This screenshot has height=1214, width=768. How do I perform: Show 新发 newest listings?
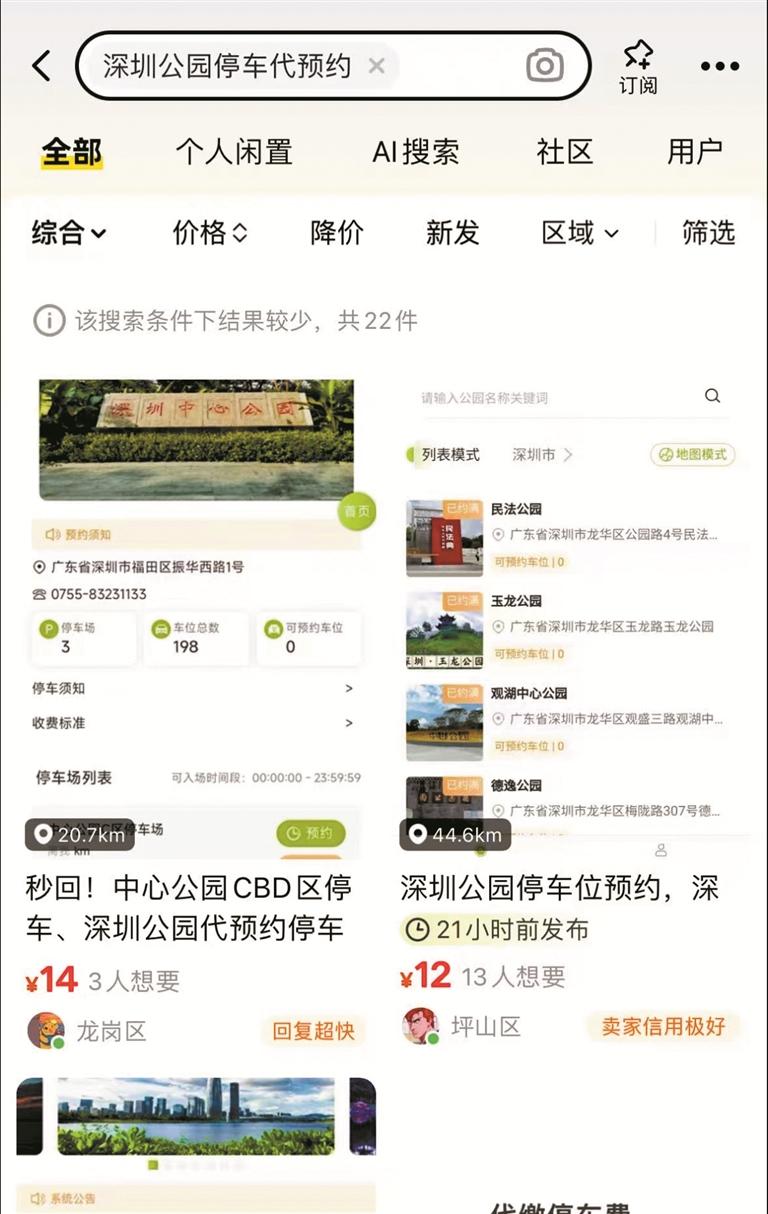[452, 233]
